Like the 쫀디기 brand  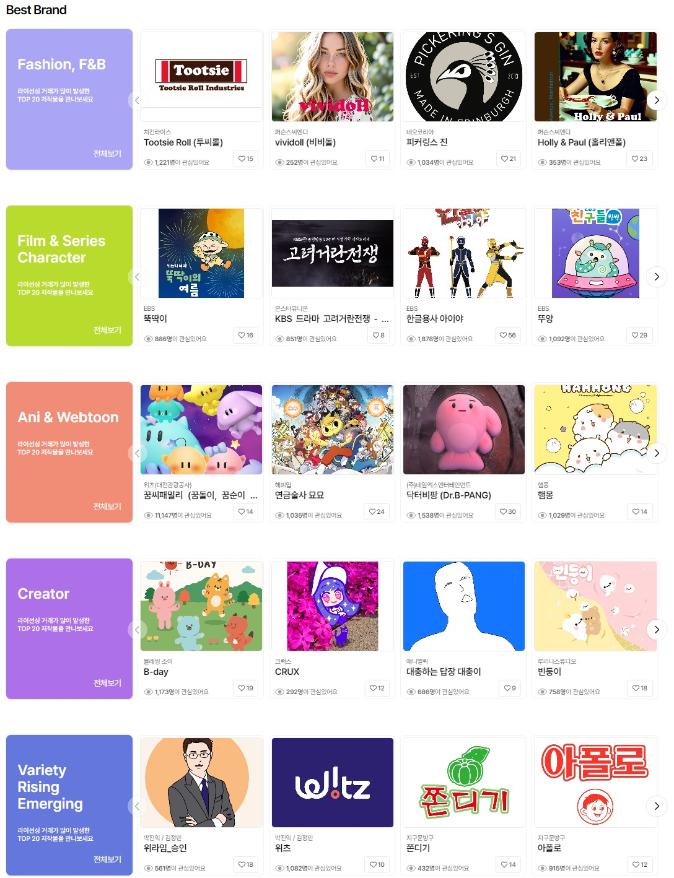pos(508,865)
